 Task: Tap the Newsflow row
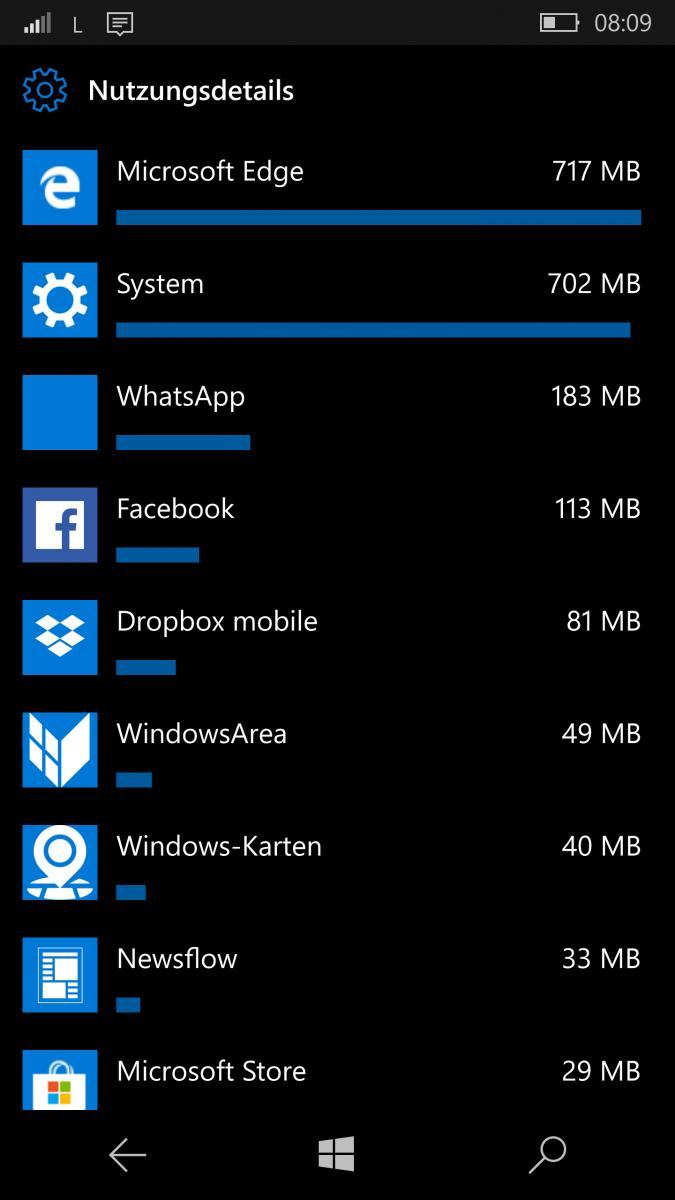click(337, 975)
